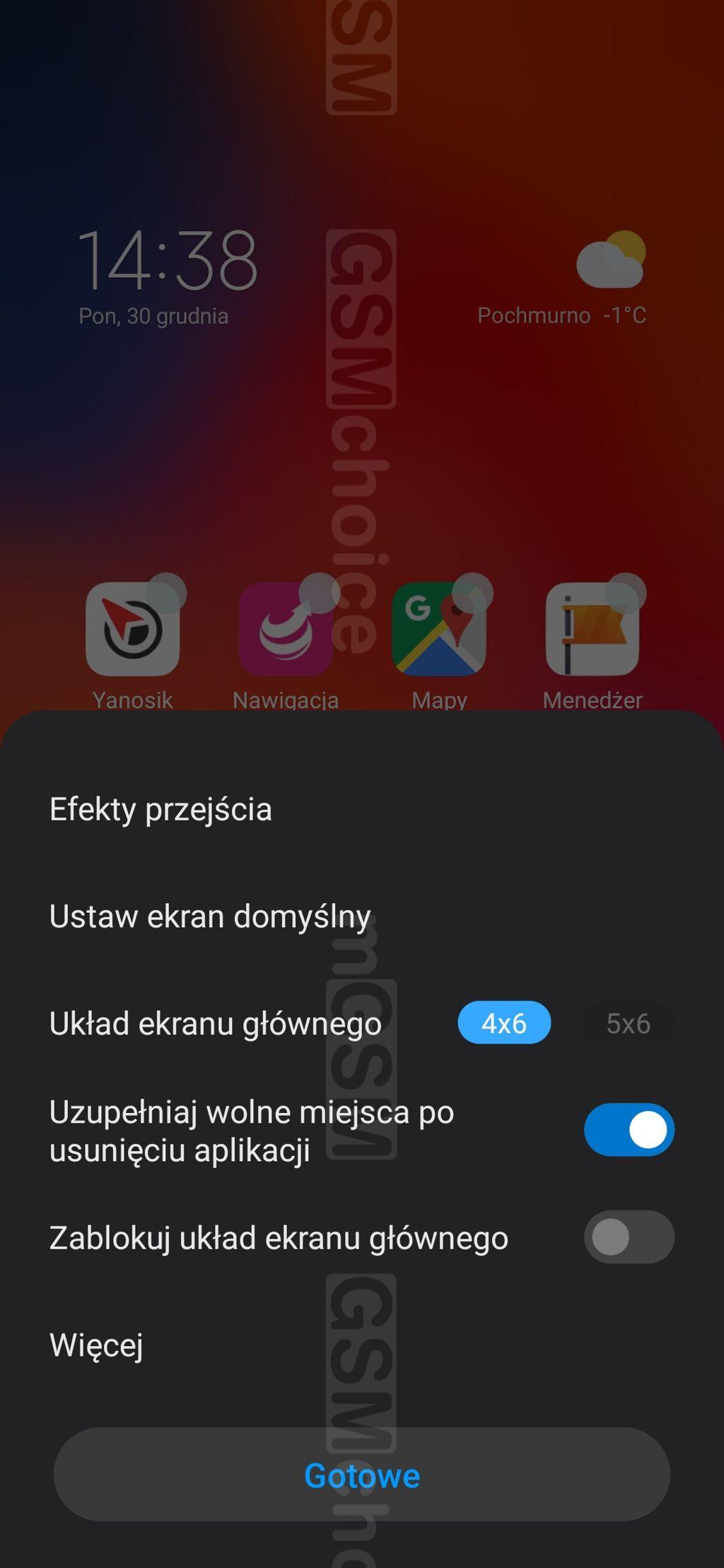Open Efekty przejścia settings
Image resolution: width=724 pixels, height=1568 pixels.
coord(362,809)
